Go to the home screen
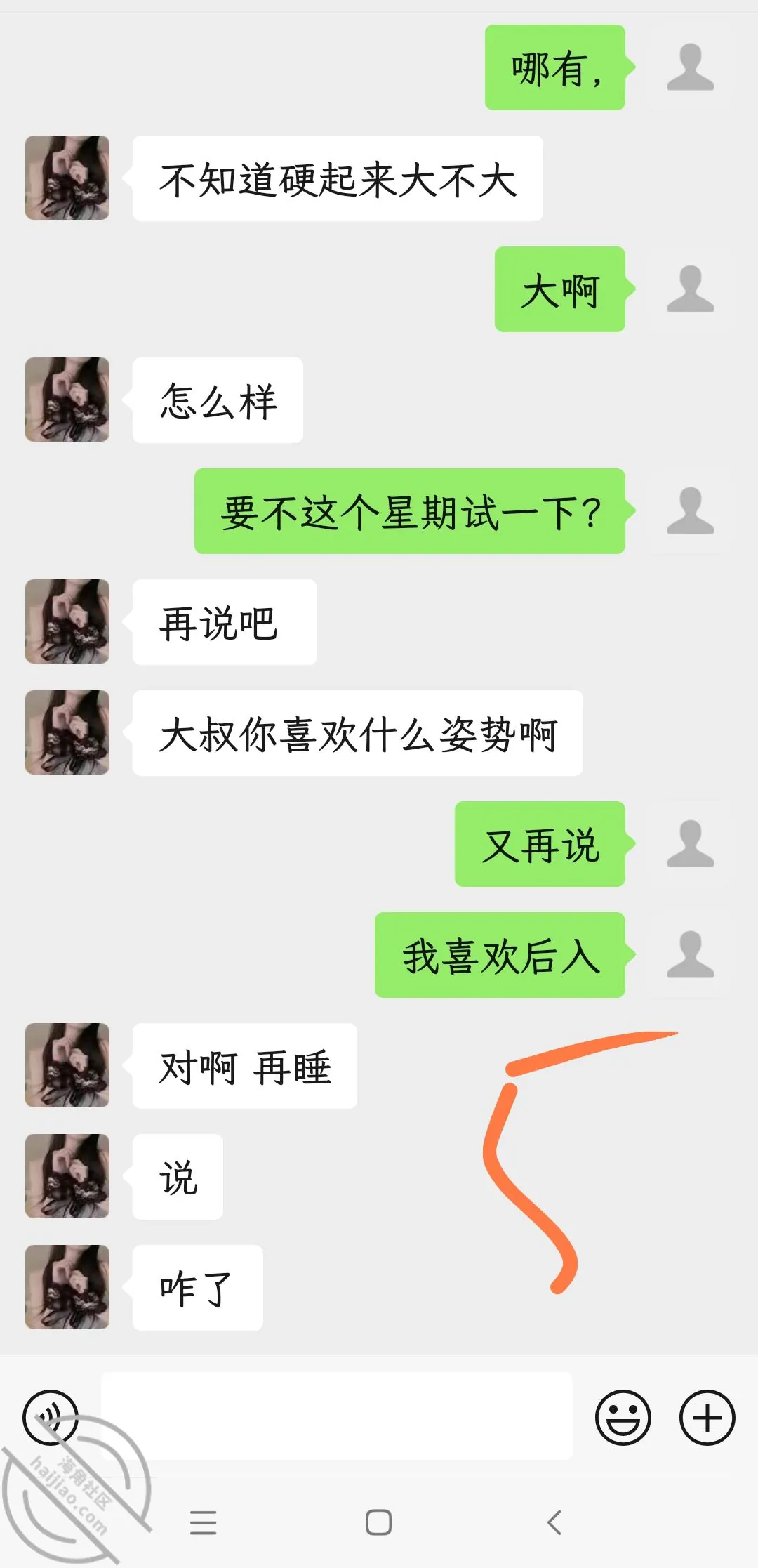Viewport: 758px width, 1568px height. tap(379, 1522)
